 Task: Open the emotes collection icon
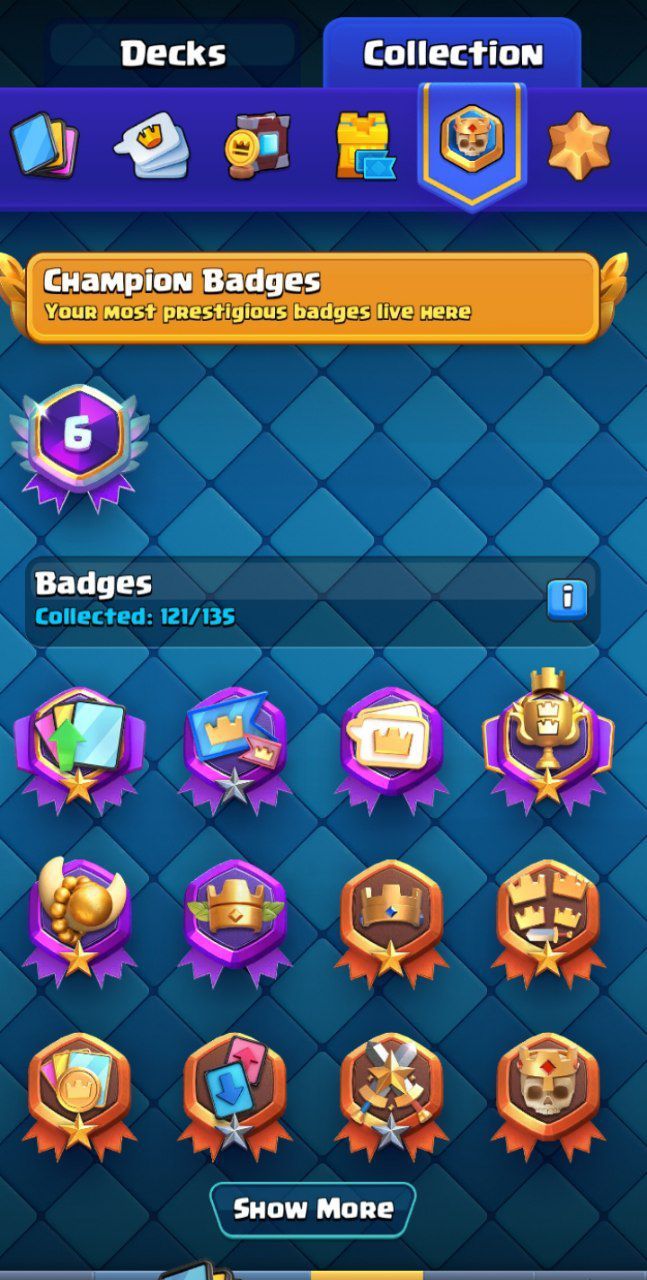151,146
